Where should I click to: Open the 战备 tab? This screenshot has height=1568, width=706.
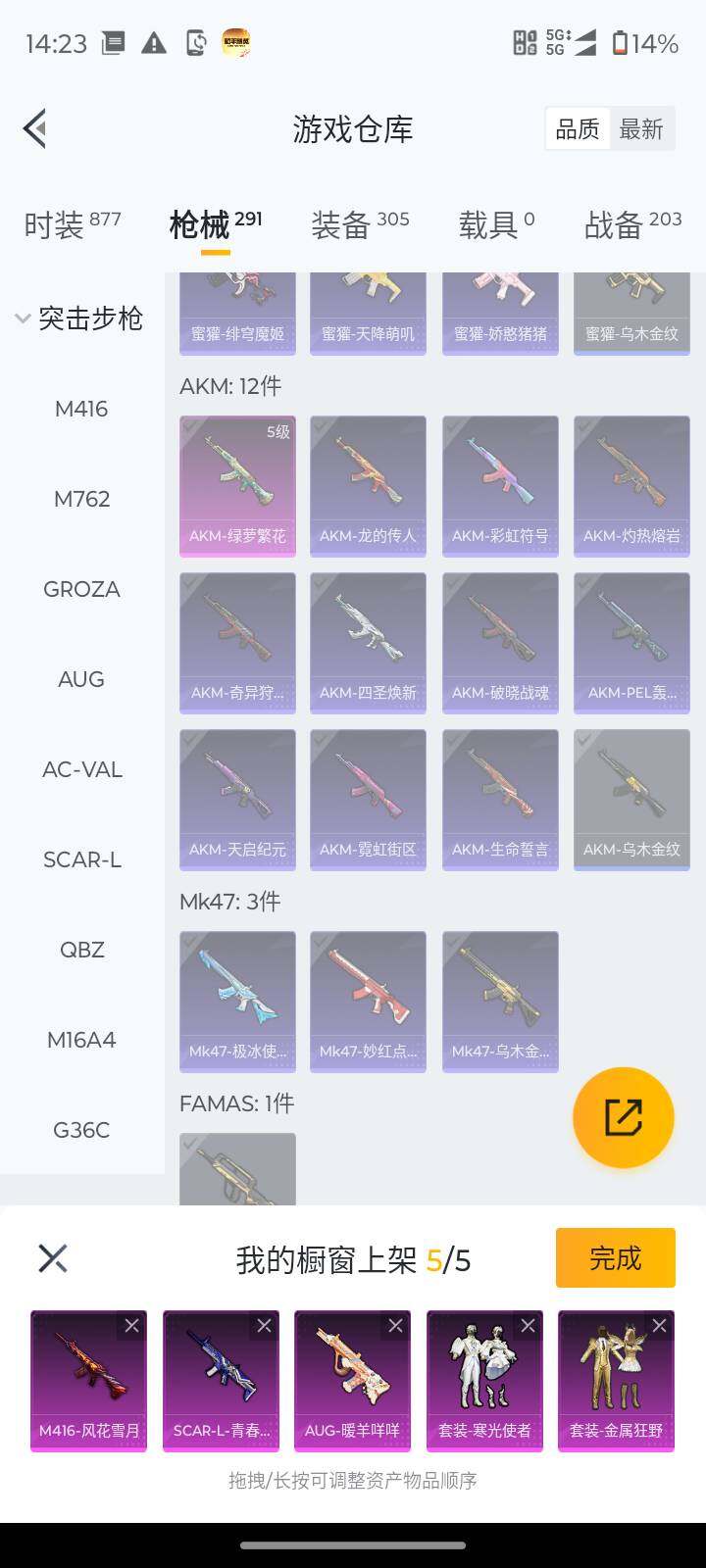tap(631, 224)
